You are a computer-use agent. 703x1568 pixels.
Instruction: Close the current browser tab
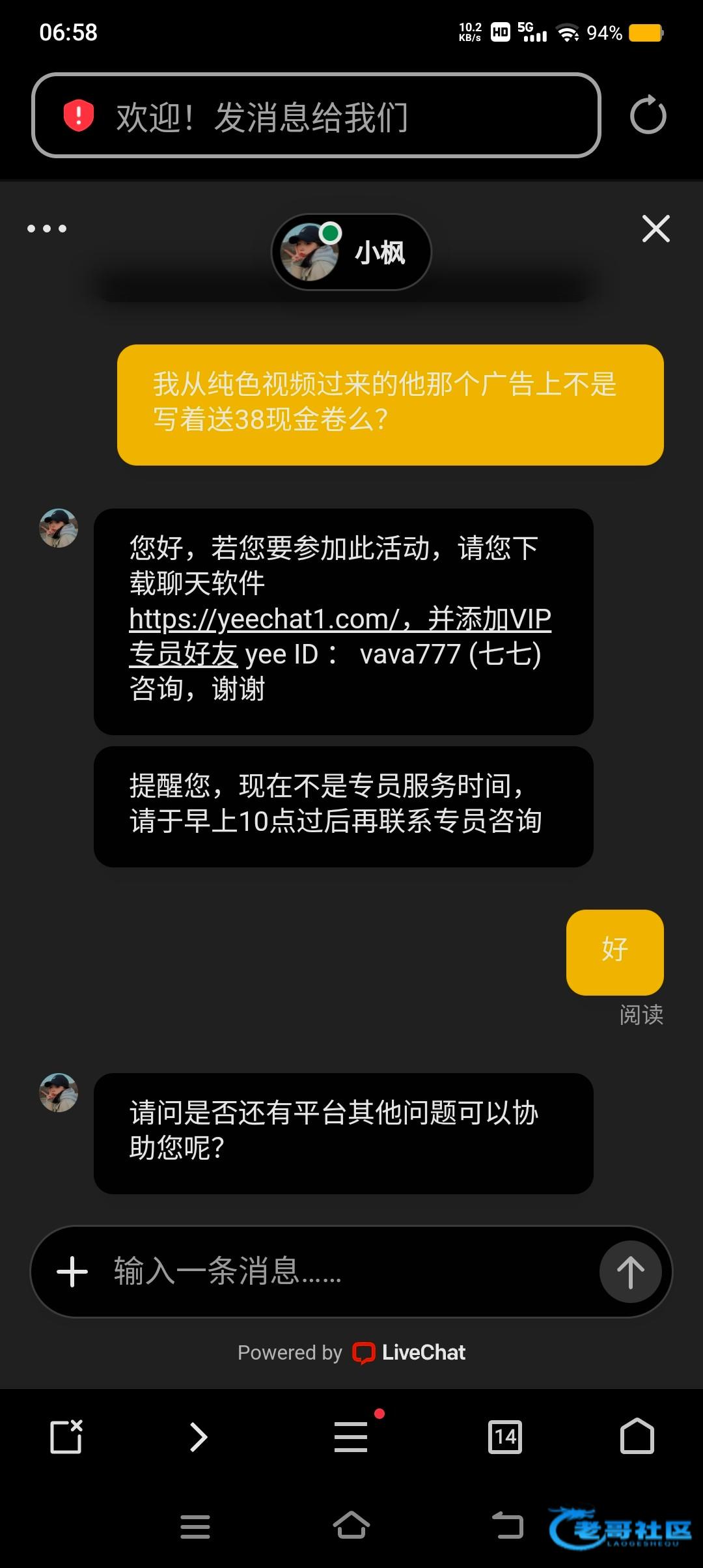click(x=66, y=1436)
